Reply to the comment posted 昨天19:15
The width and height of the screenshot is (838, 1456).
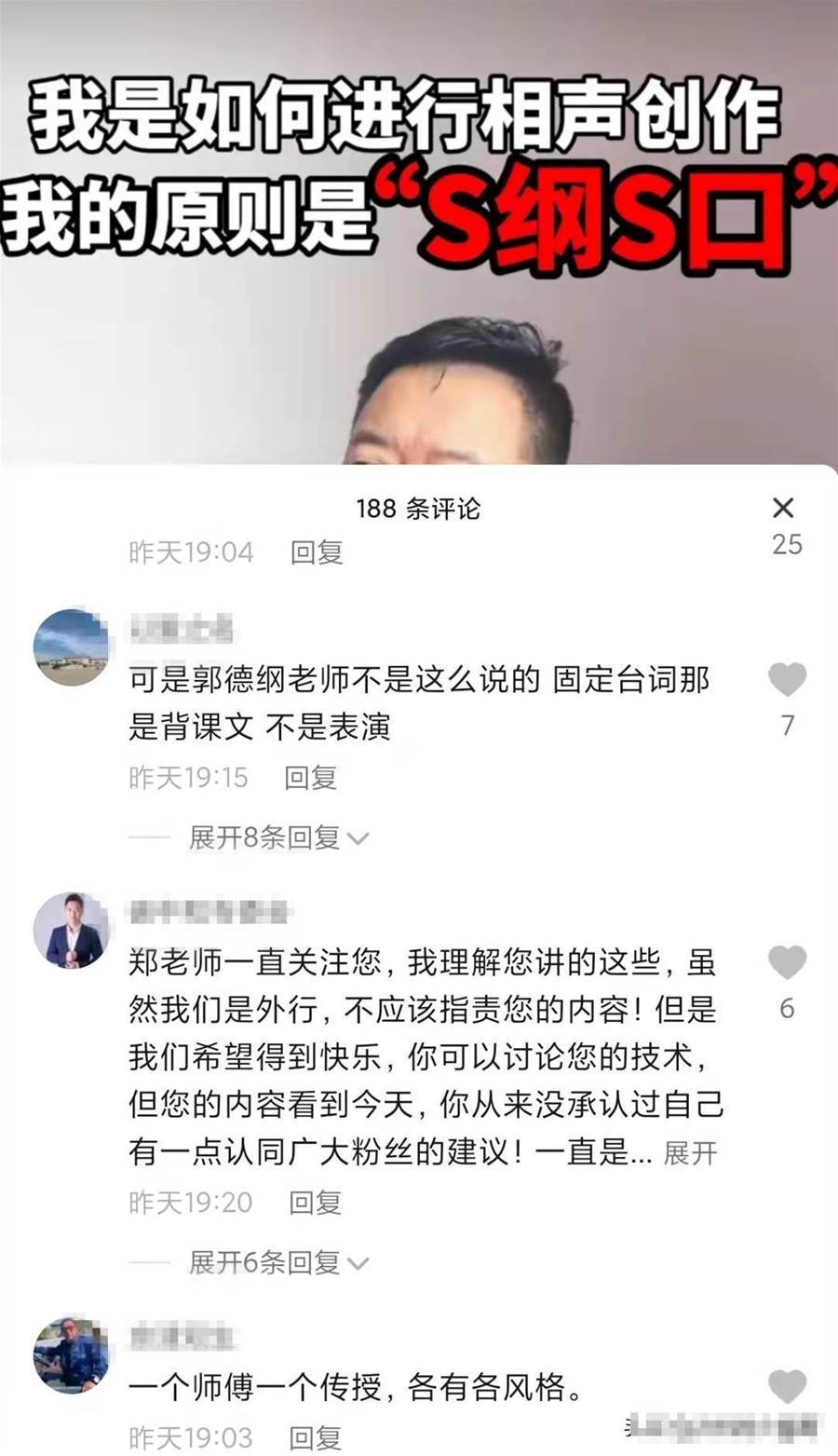[310, 778]
